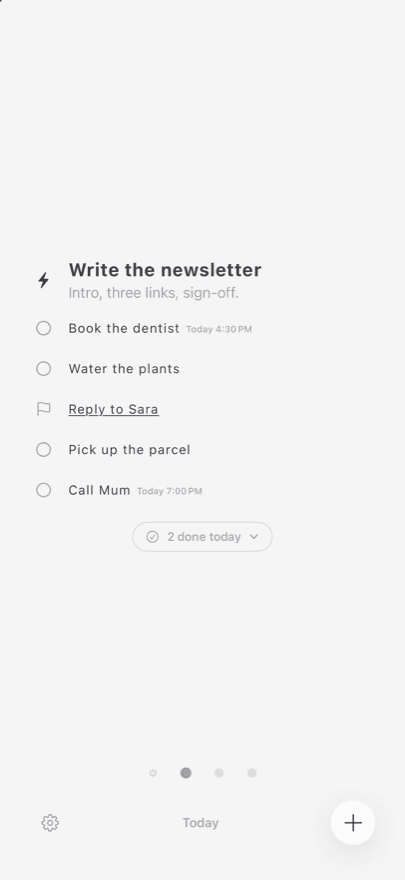The image size is (405, 880).
Task: Tick the circle next to Call Mum
Action: point(44,490)
